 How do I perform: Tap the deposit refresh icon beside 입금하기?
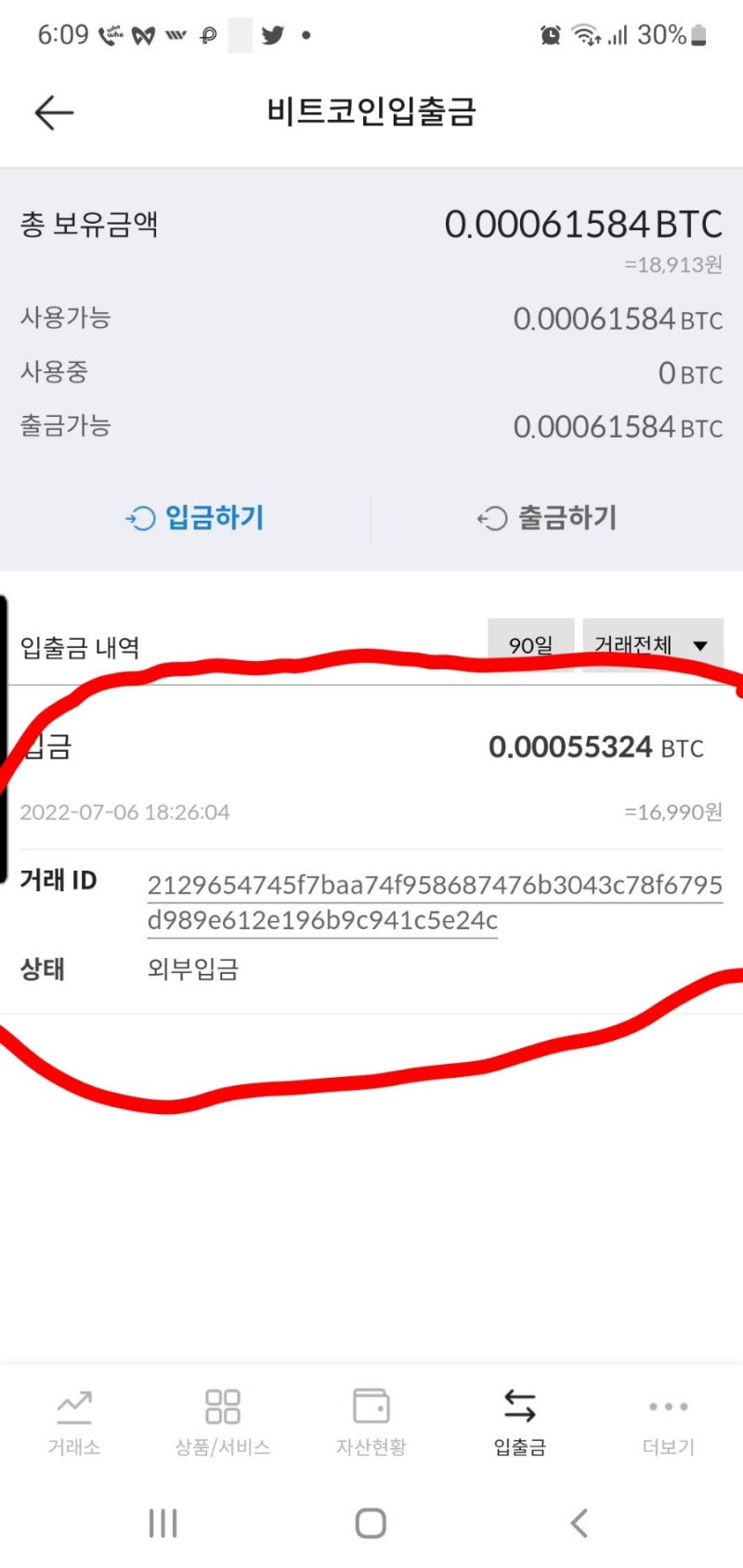(x=141, y=518)
